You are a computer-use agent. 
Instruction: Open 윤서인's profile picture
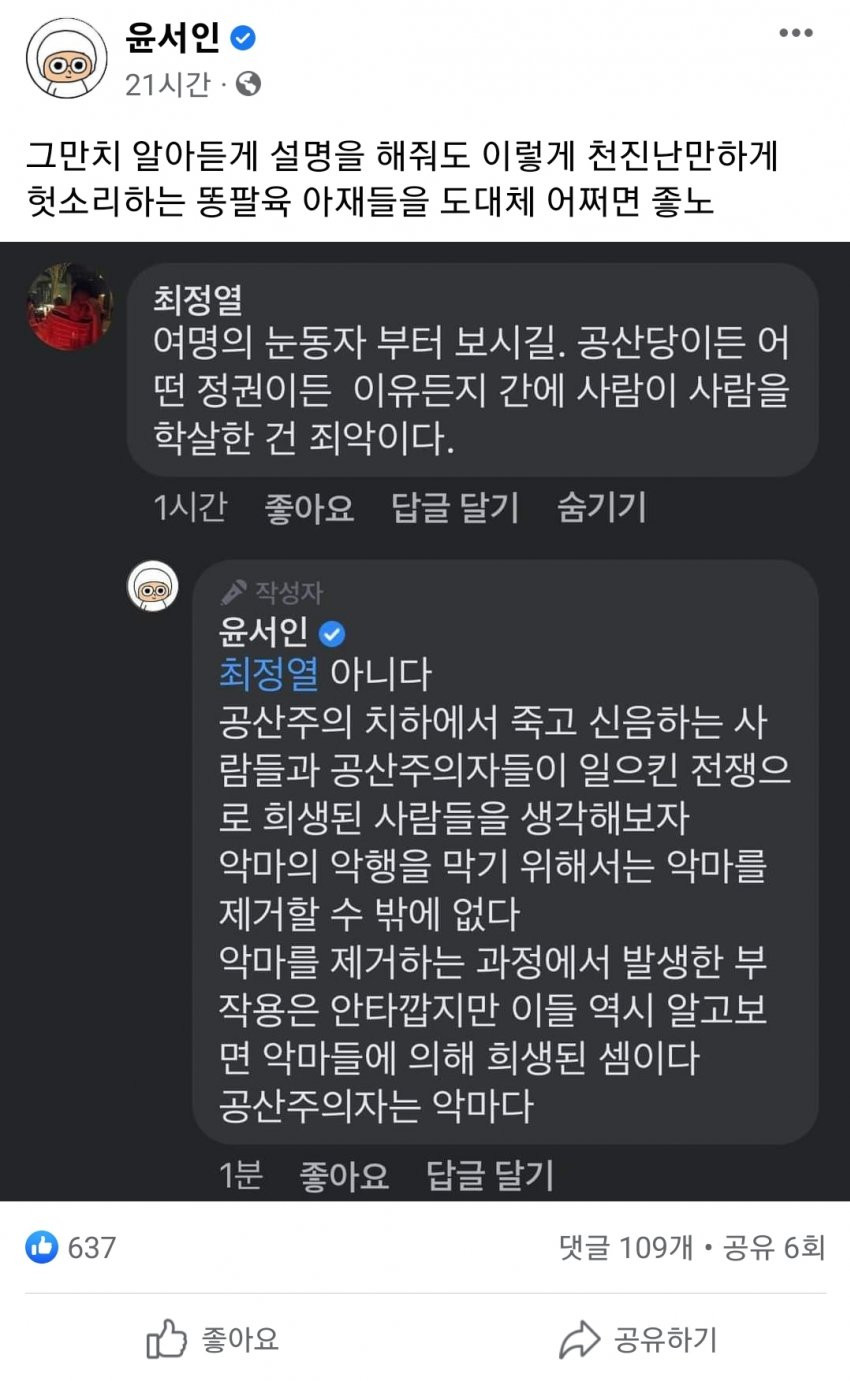pyautogui.click(x=66, y=58)
